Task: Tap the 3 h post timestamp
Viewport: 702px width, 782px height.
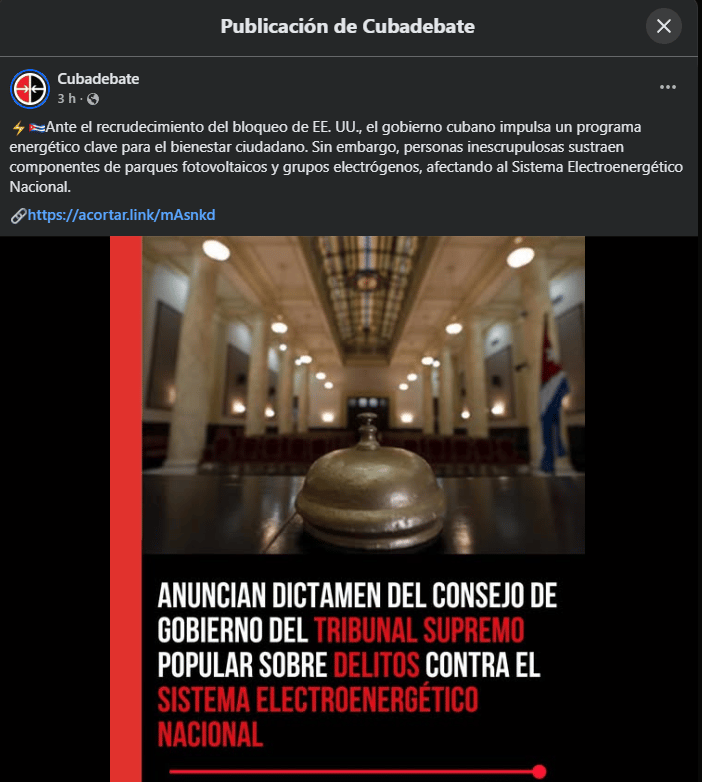Action: pyautogui.click(x=66, y=98)
